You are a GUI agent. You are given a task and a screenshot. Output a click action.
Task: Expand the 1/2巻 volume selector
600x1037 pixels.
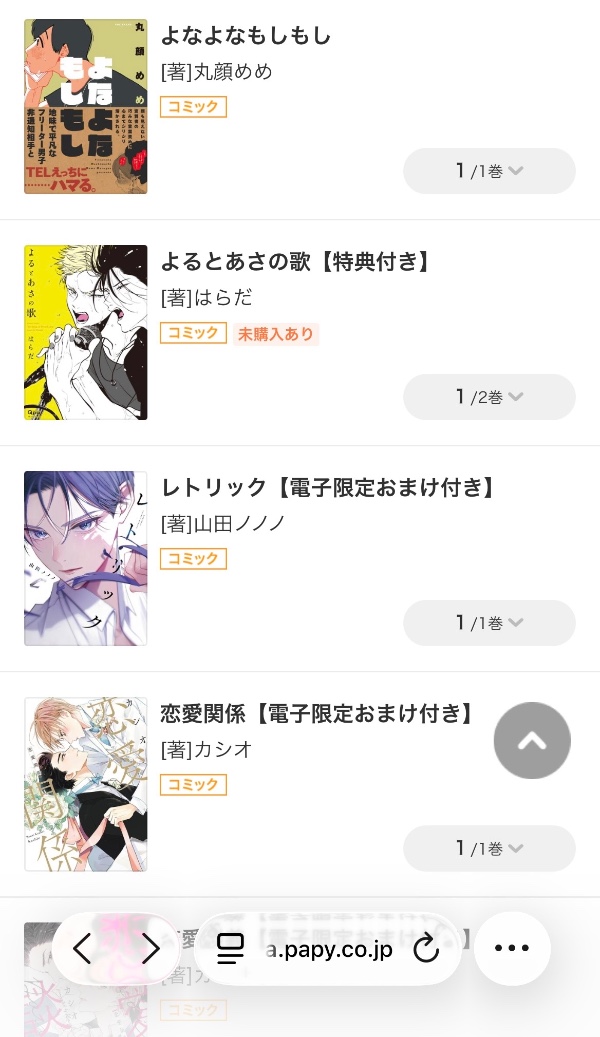(x=489, y=397)
